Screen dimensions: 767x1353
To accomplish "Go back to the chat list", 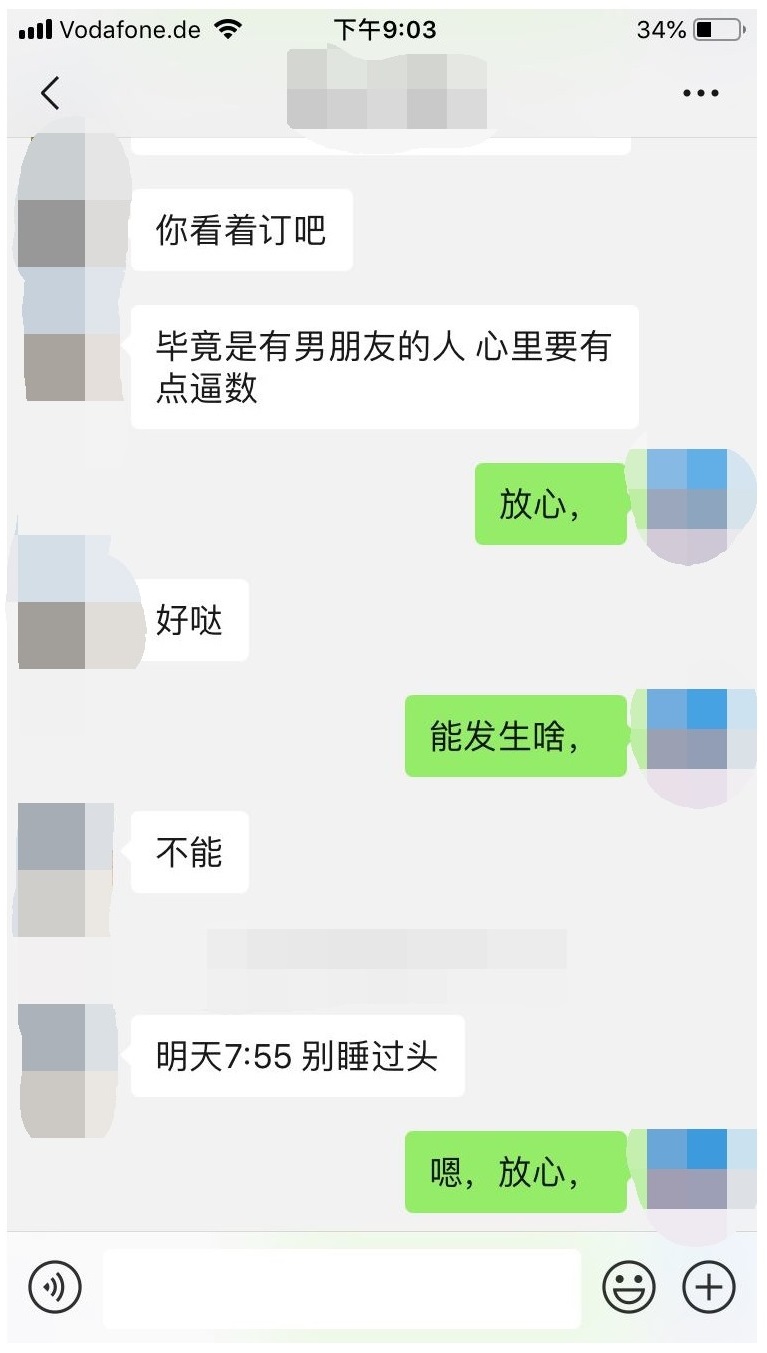I will [50, 93].
